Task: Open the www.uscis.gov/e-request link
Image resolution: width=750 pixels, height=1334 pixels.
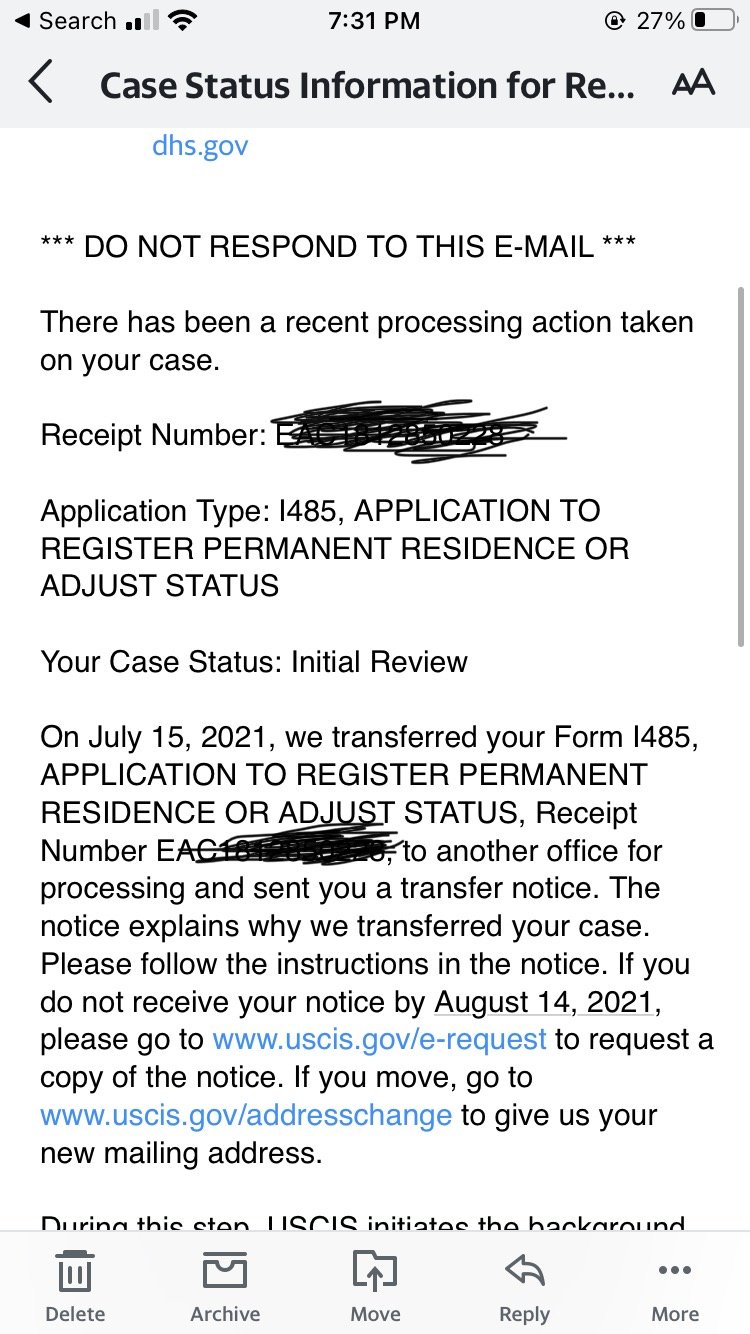Action: point(380,1039)
